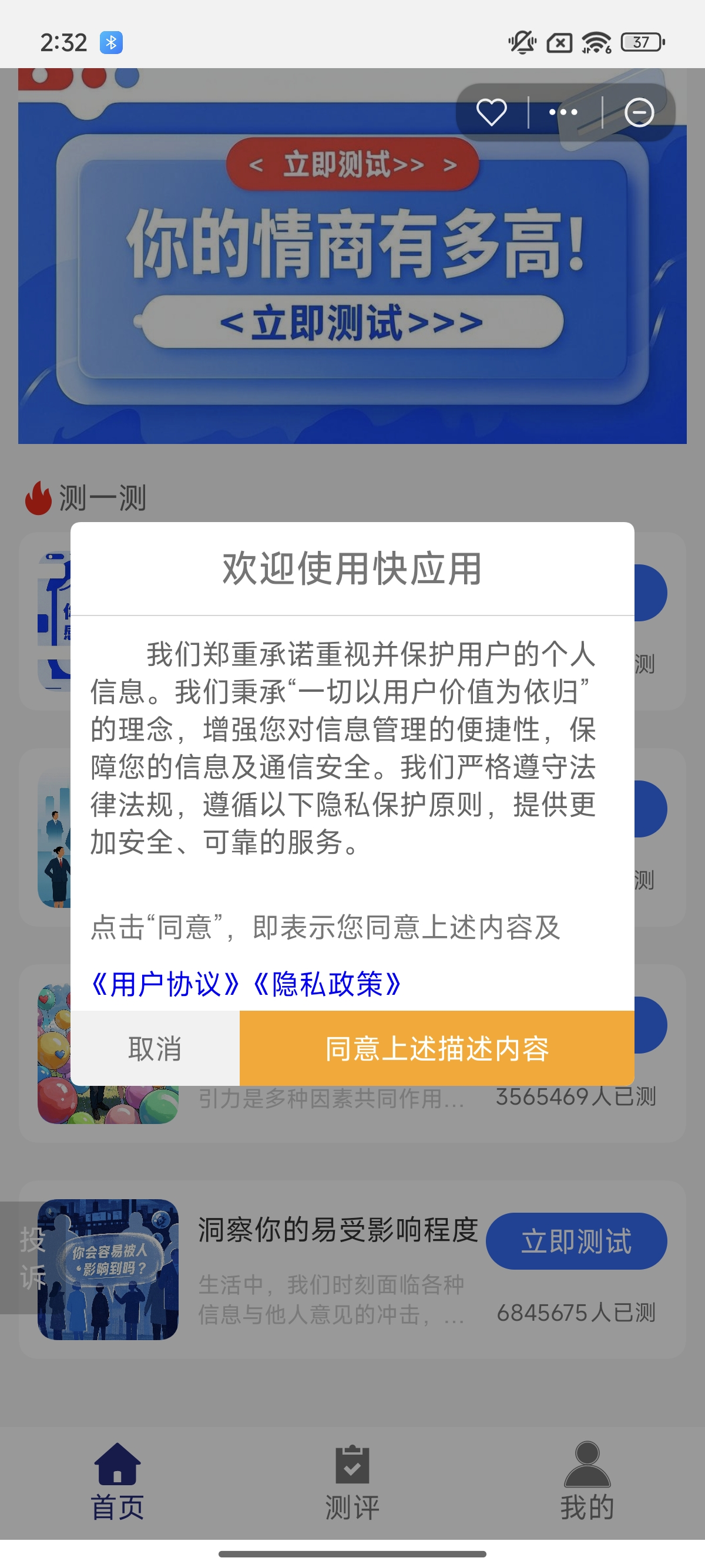The width and height of the screenshot is (705, 1568).
Task: Agree via 同意上述描述内容 button
Action: tap(437, 1048)
